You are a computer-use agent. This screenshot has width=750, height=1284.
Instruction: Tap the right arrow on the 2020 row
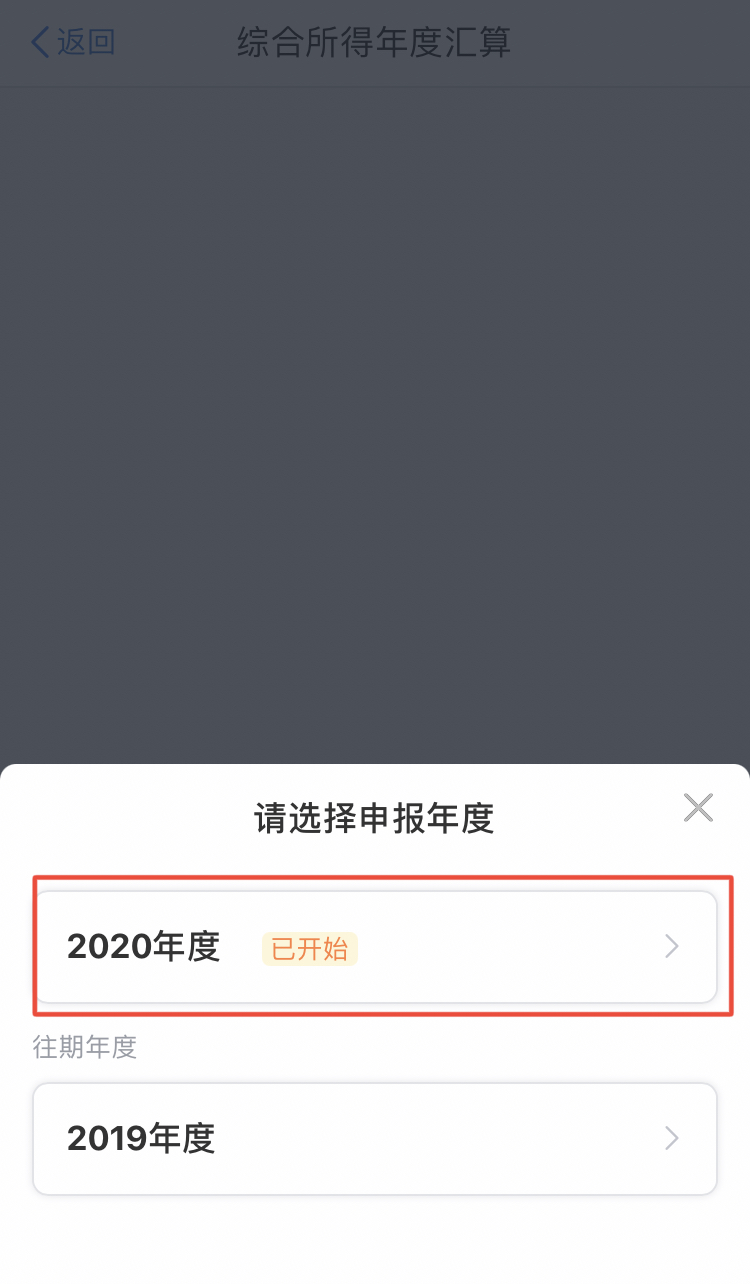pos(671,946)
